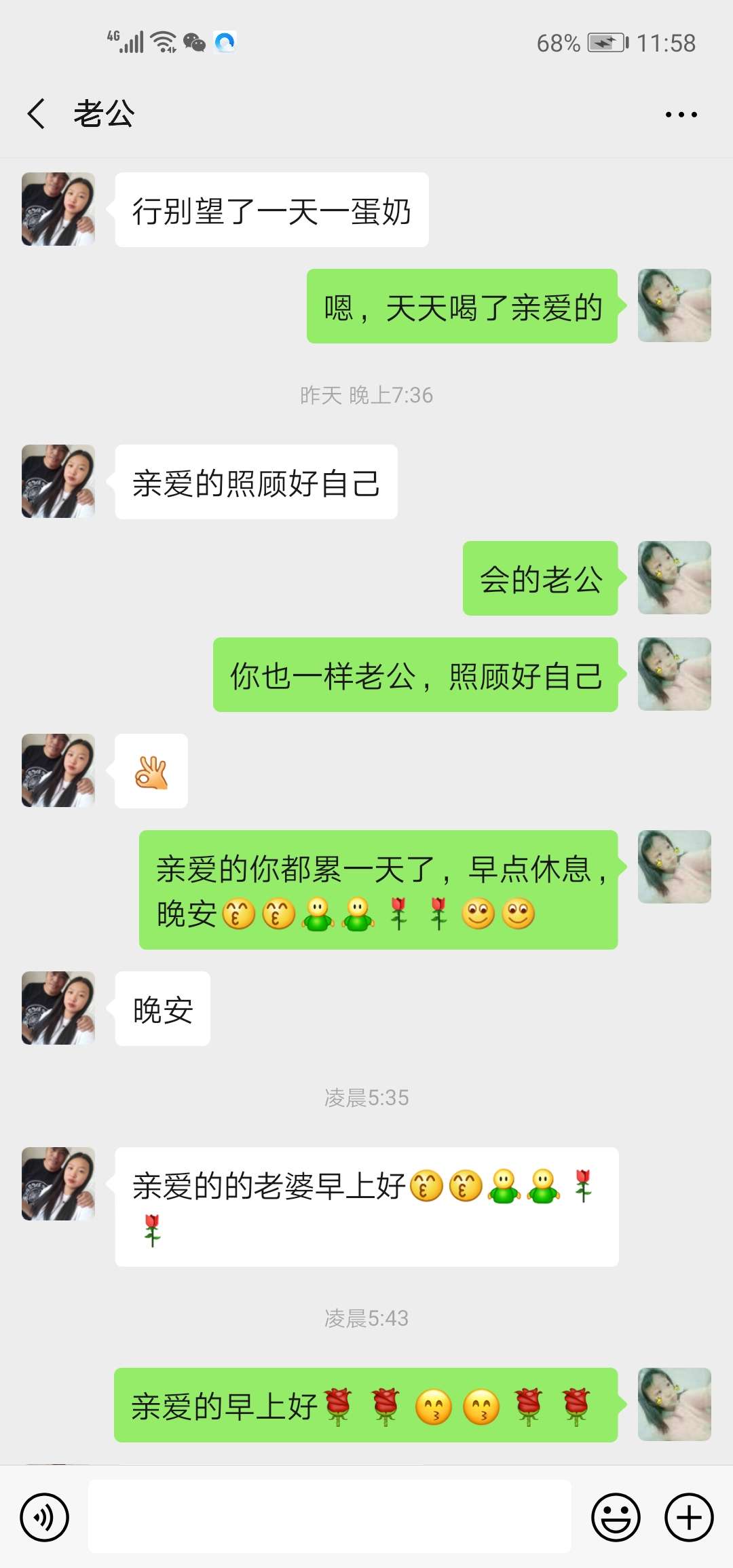Tap the Wi-Fi status icon
Image resolution: width=733 pixels, height=1568 pixels.
click(x=162, y=42)
